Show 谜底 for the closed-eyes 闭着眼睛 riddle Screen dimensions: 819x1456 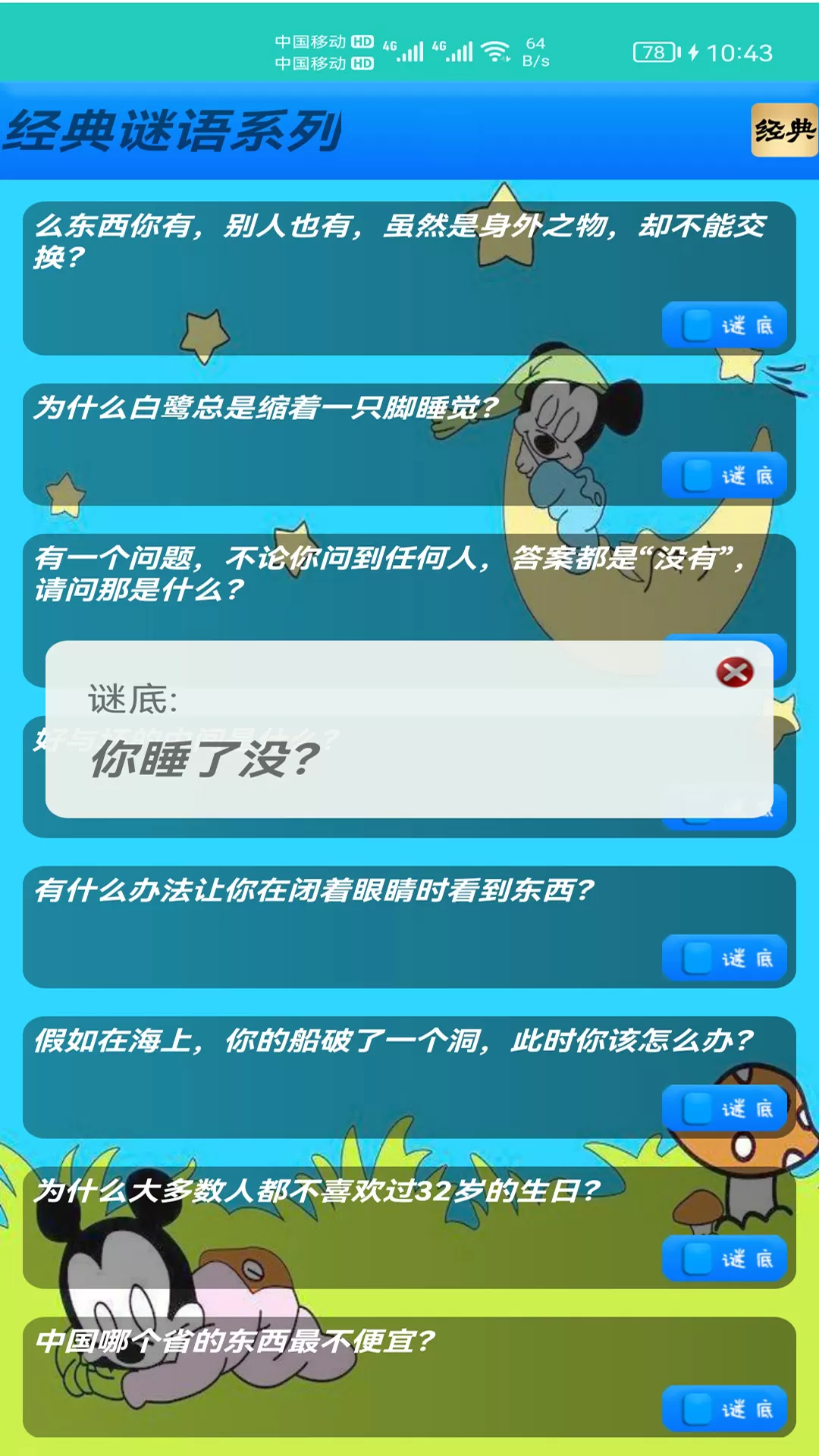[724, 959]
